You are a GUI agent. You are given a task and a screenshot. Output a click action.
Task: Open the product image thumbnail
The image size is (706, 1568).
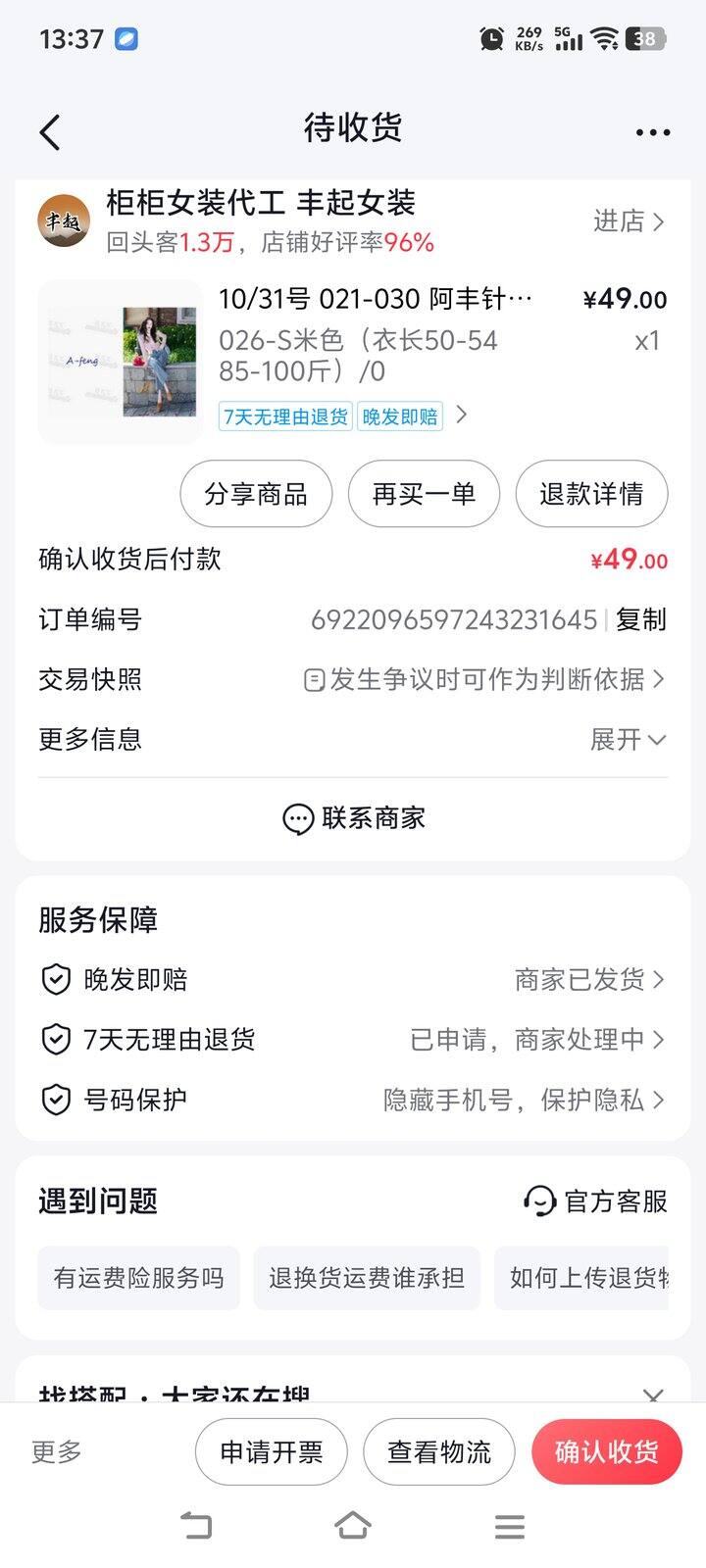tap(119, 362)
